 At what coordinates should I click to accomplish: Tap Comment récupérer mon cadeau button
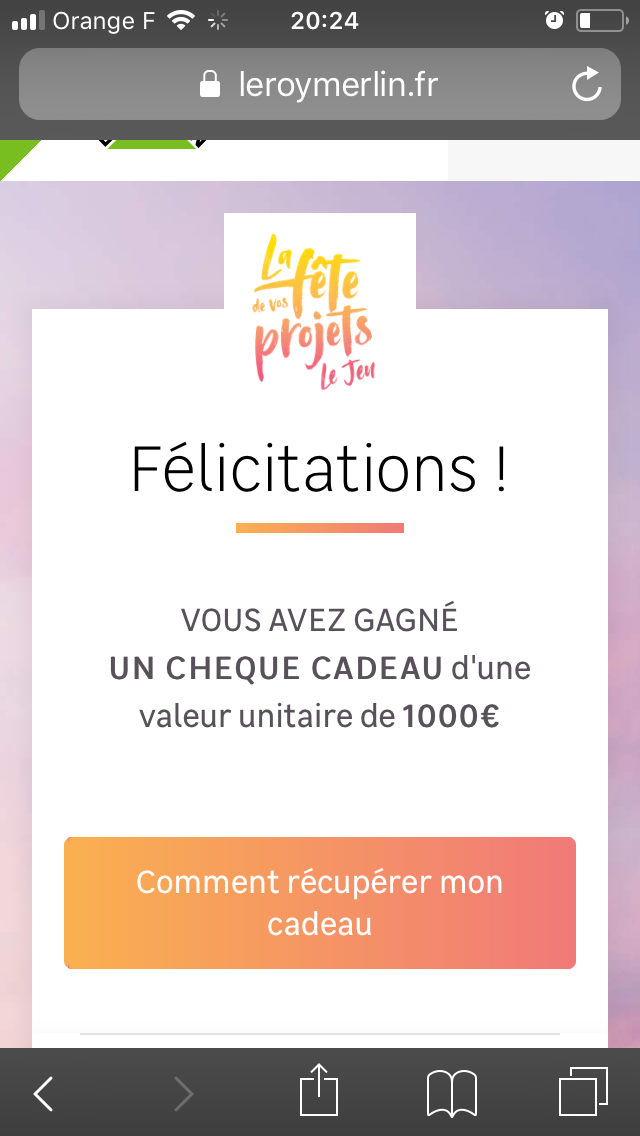(320, 903)
